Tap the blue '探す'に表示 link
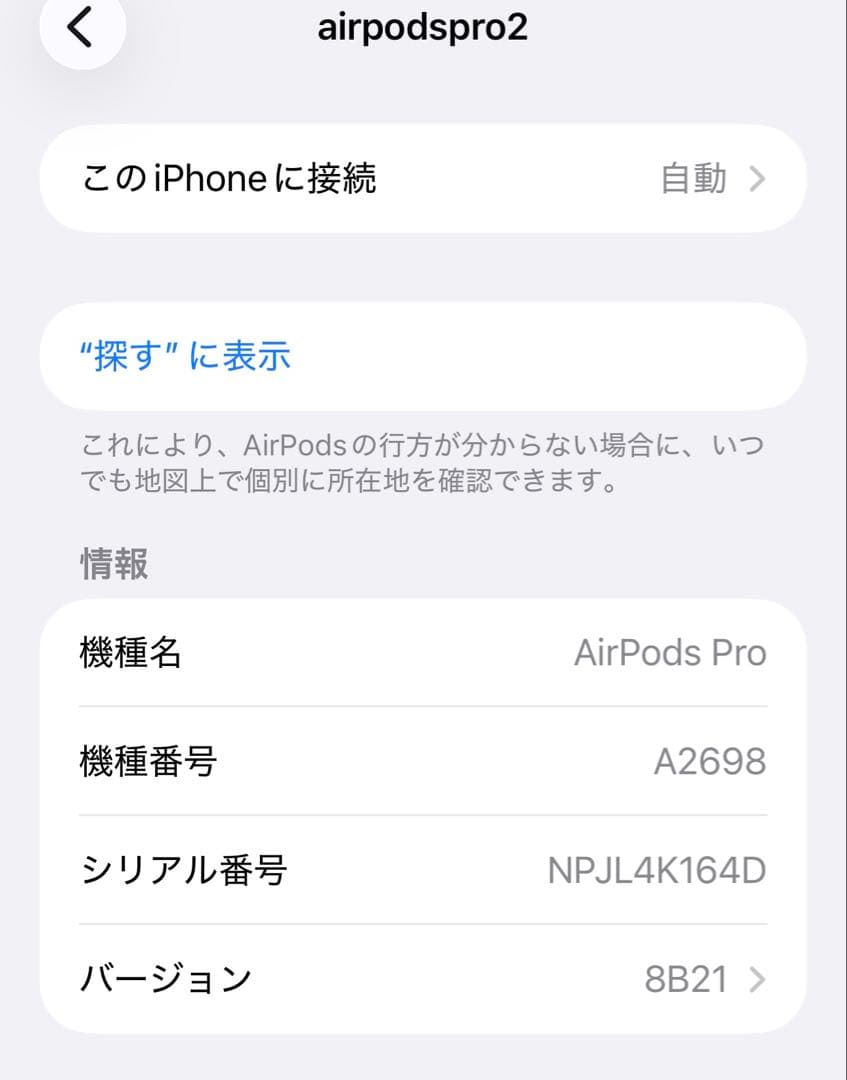Screen dimensions: 847x1080 (186, 356)
